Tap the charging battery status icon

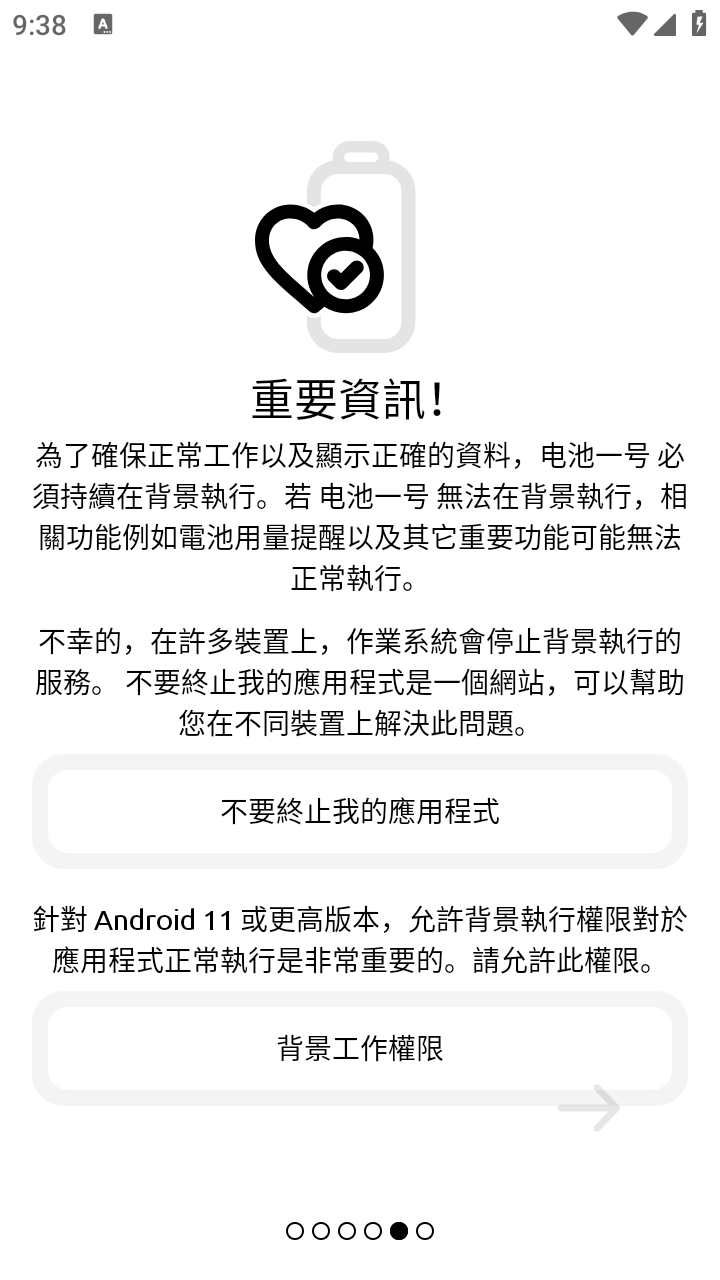click(699, 22)
